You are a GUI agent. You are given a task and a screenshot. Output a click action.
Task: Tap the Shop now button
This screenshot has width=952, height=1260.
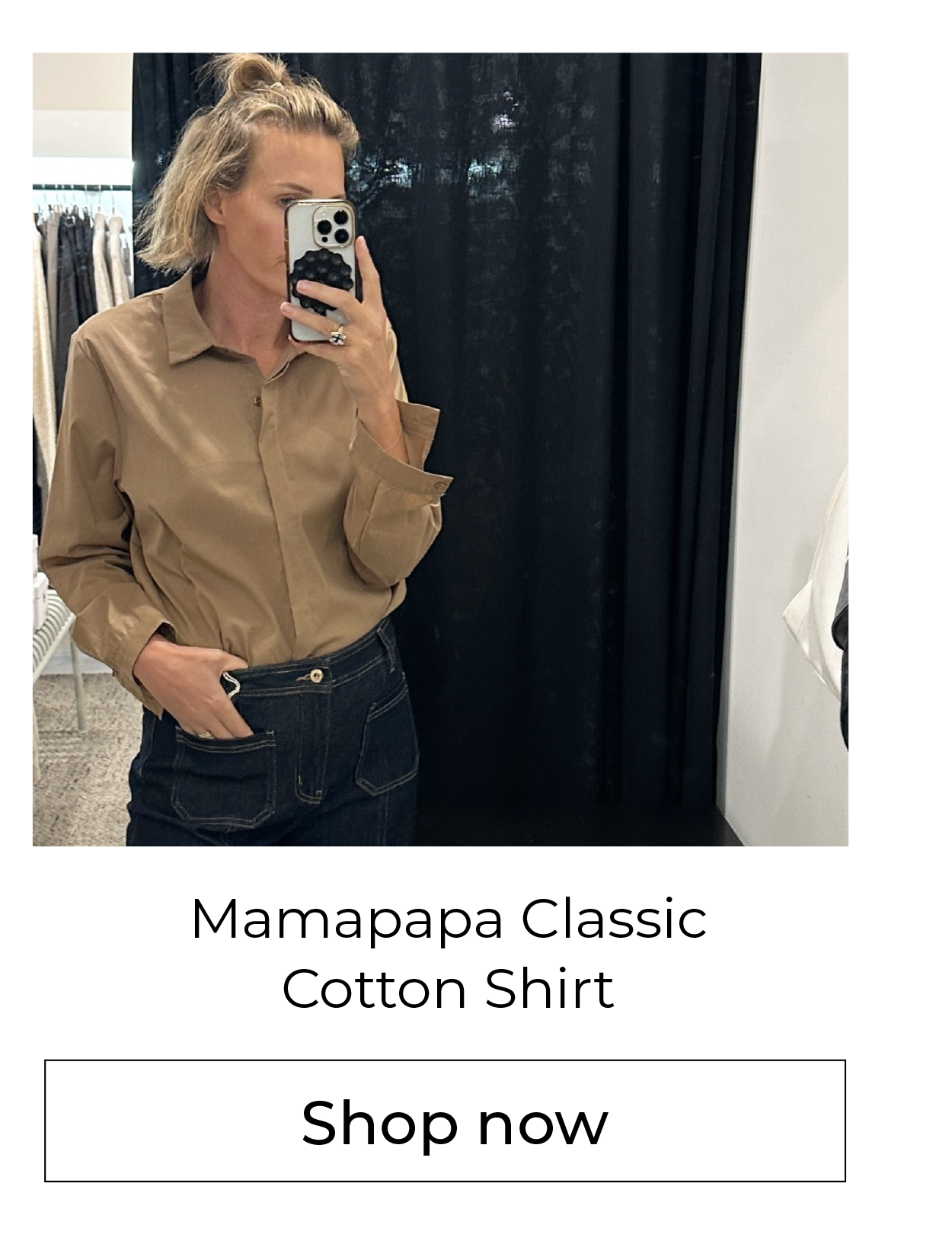pyautogui.click(x=445, y=1121)
